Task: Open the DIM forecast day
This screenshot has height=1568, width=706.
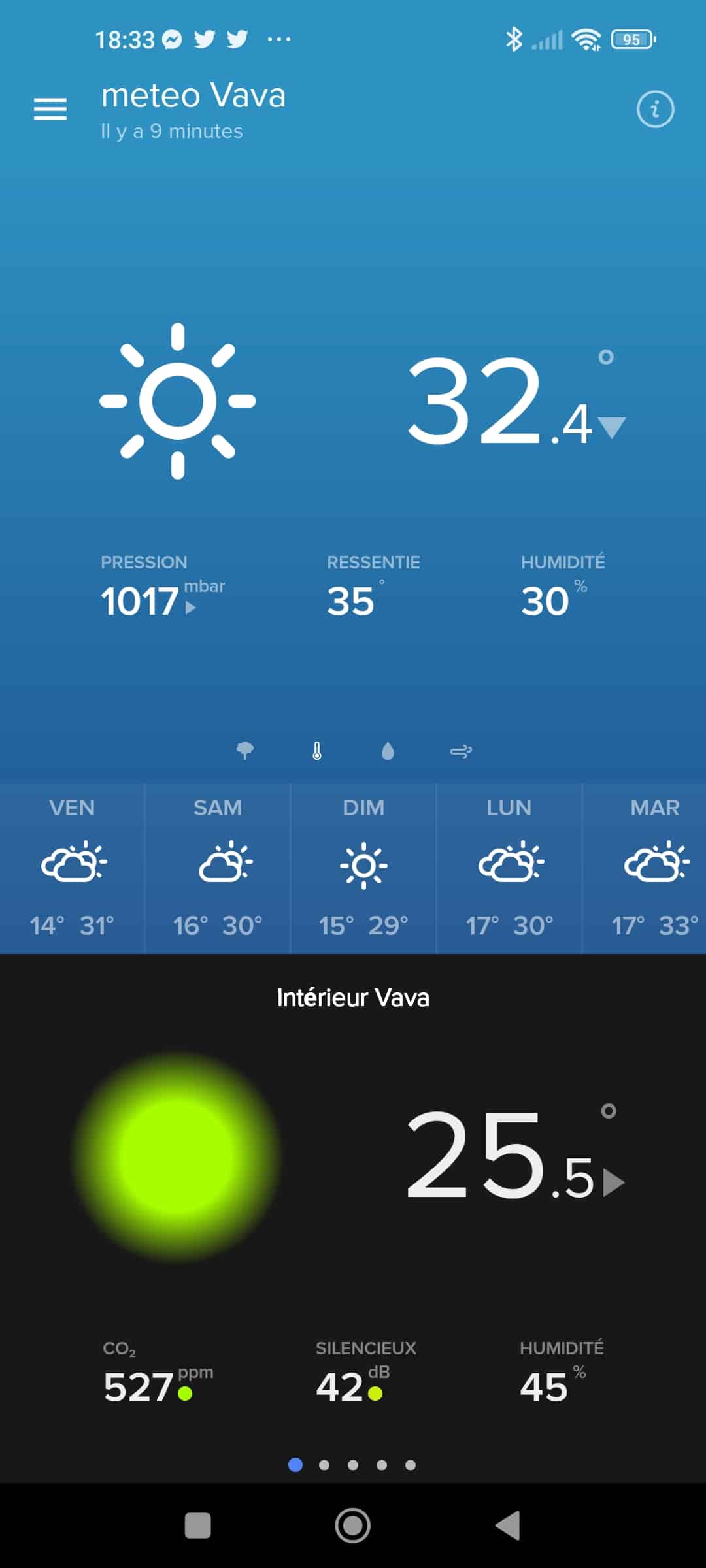Action: [363, 868]
